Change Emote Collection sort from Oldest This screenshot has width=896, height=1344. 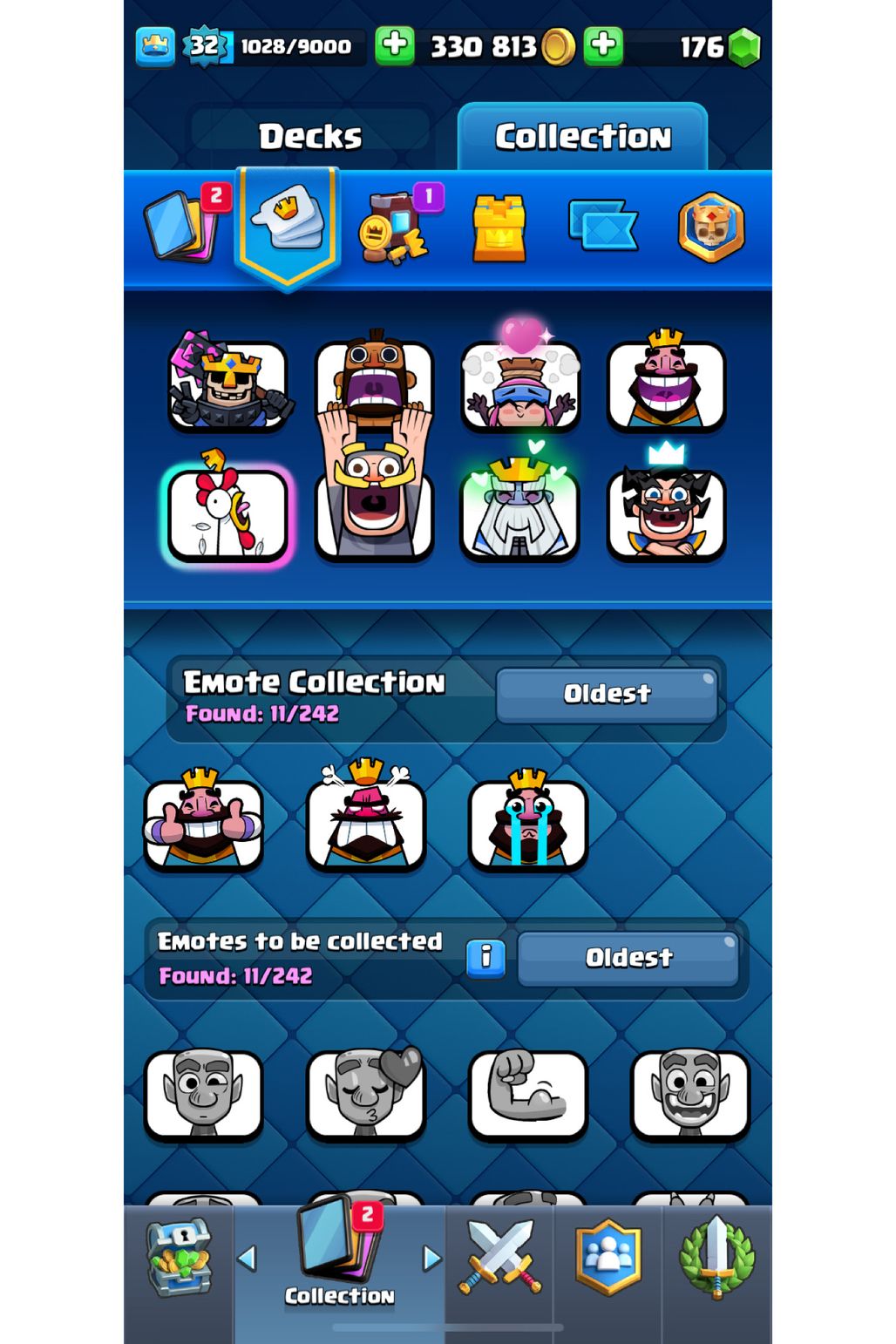[x=607, y=695]
